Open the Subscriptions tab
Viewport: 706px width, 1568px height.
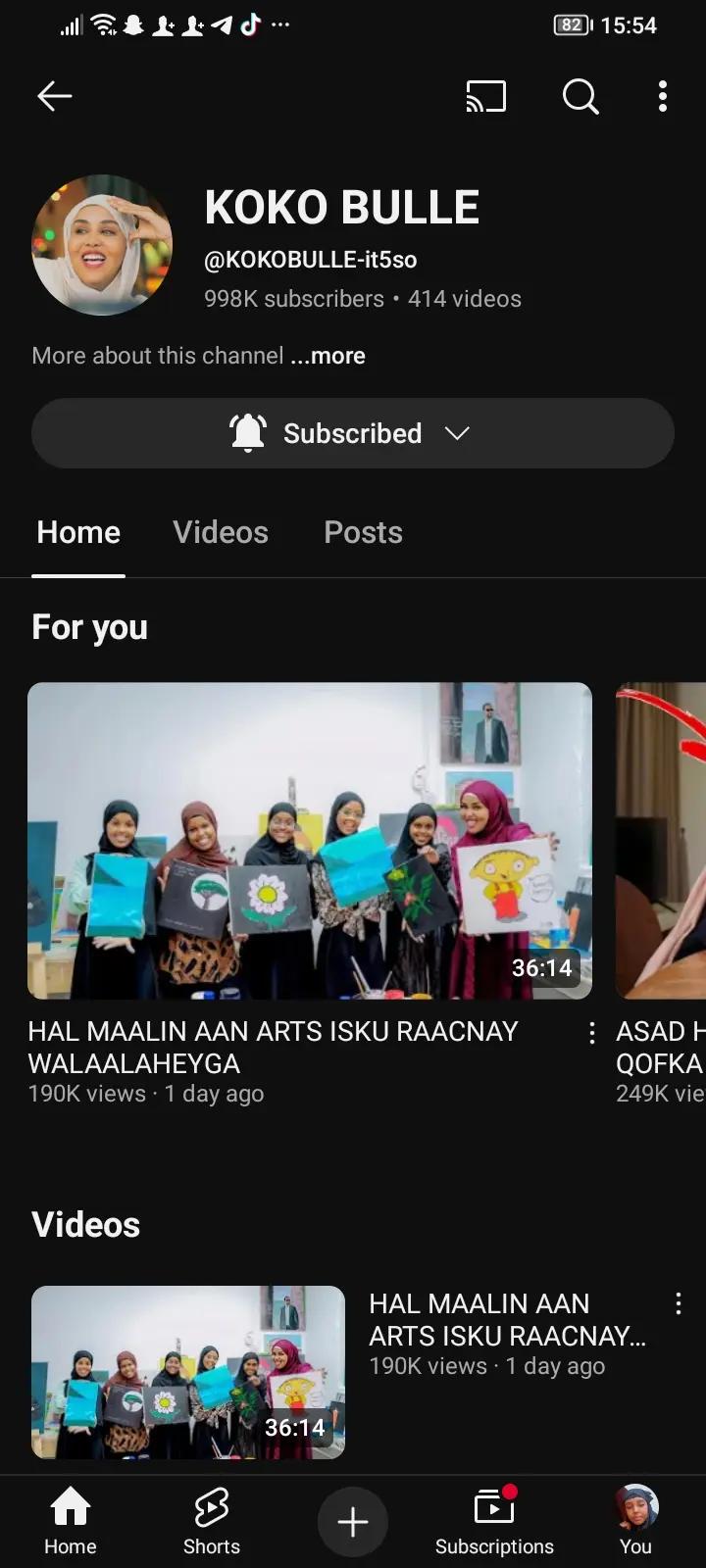coord(494,1520)
